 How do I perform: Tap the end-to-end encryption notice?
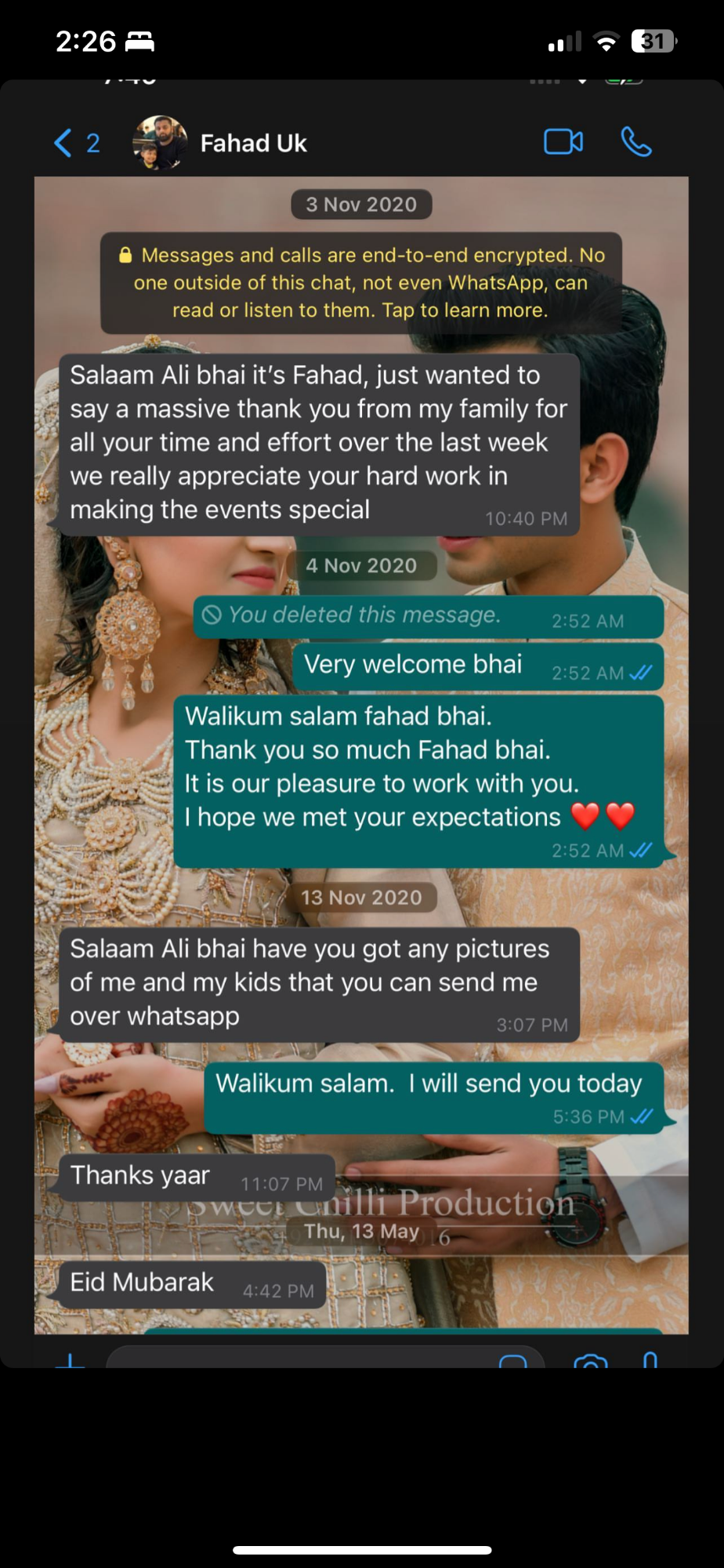[361, 283]
